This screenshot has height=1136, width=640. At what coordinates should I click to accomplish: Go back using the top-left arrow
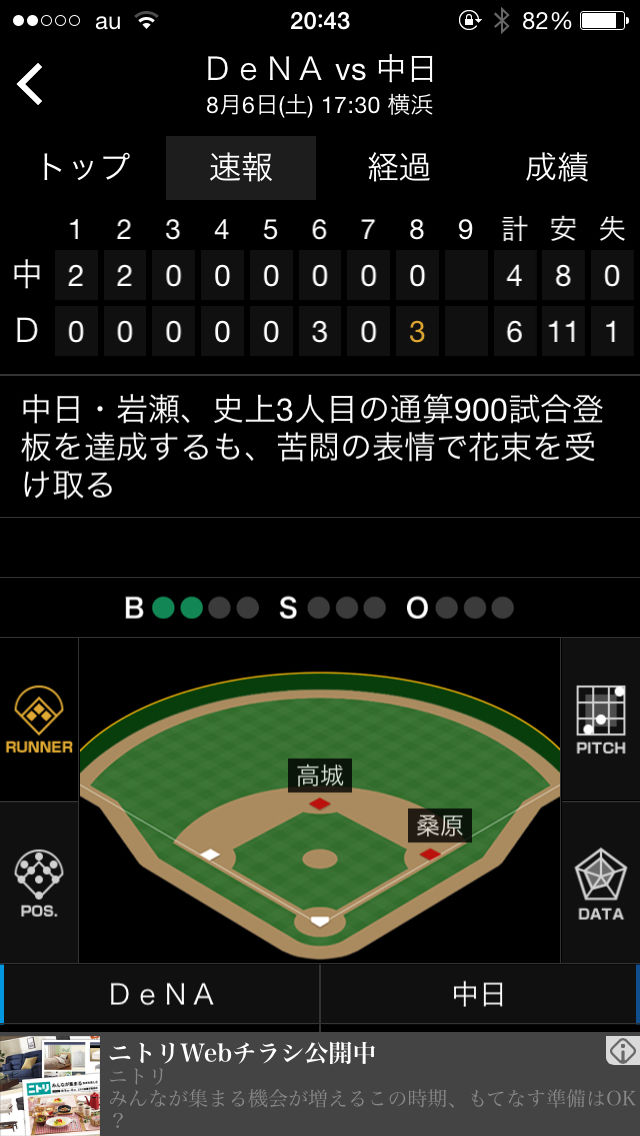pos(30,84)
